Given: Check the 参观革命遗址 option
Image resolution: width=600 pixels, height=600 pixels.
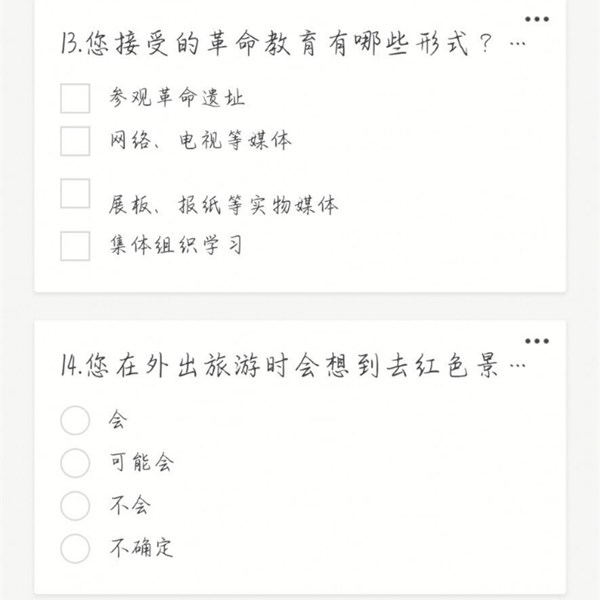Looking at the screenshot, I should (x=75, y=98).
